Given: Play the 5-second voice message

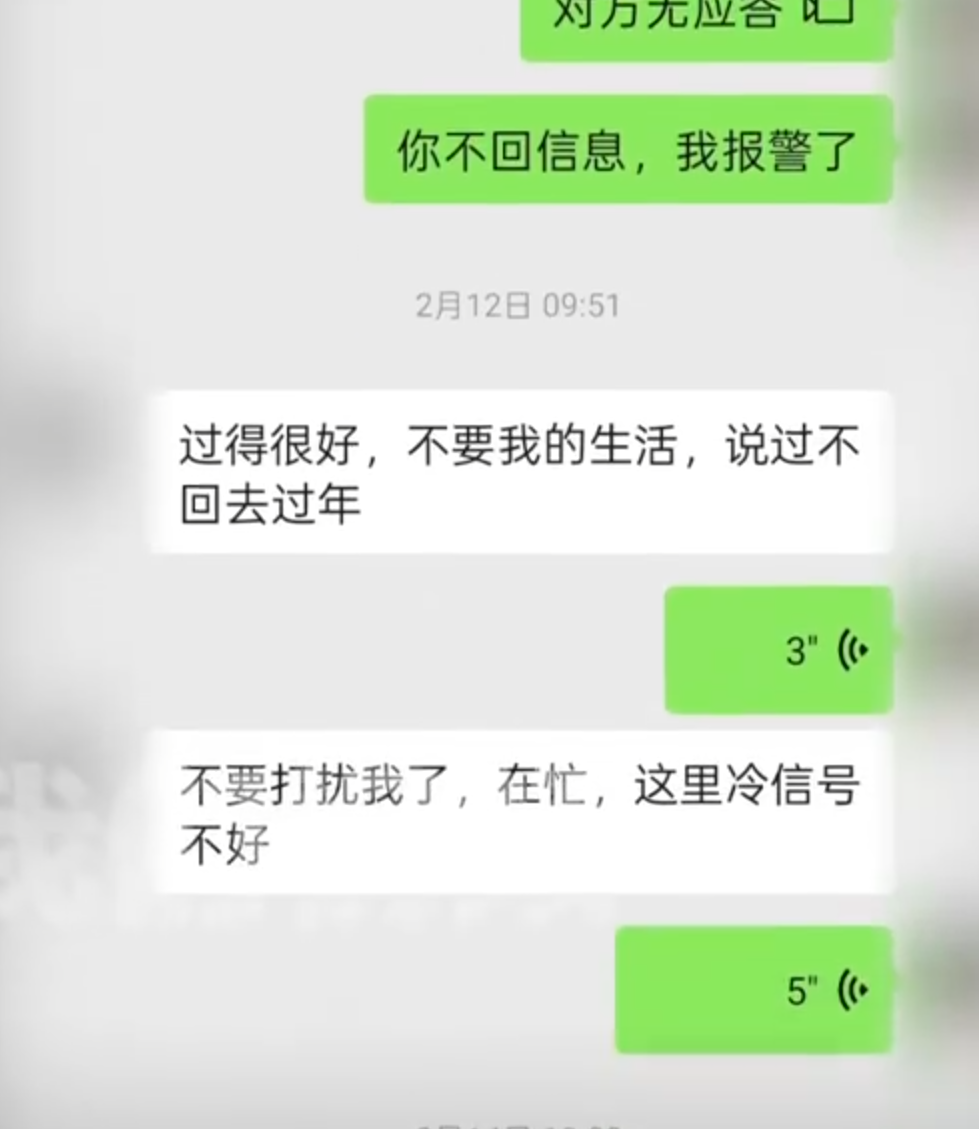Looking at the screenshot, I should click(754, 990).
